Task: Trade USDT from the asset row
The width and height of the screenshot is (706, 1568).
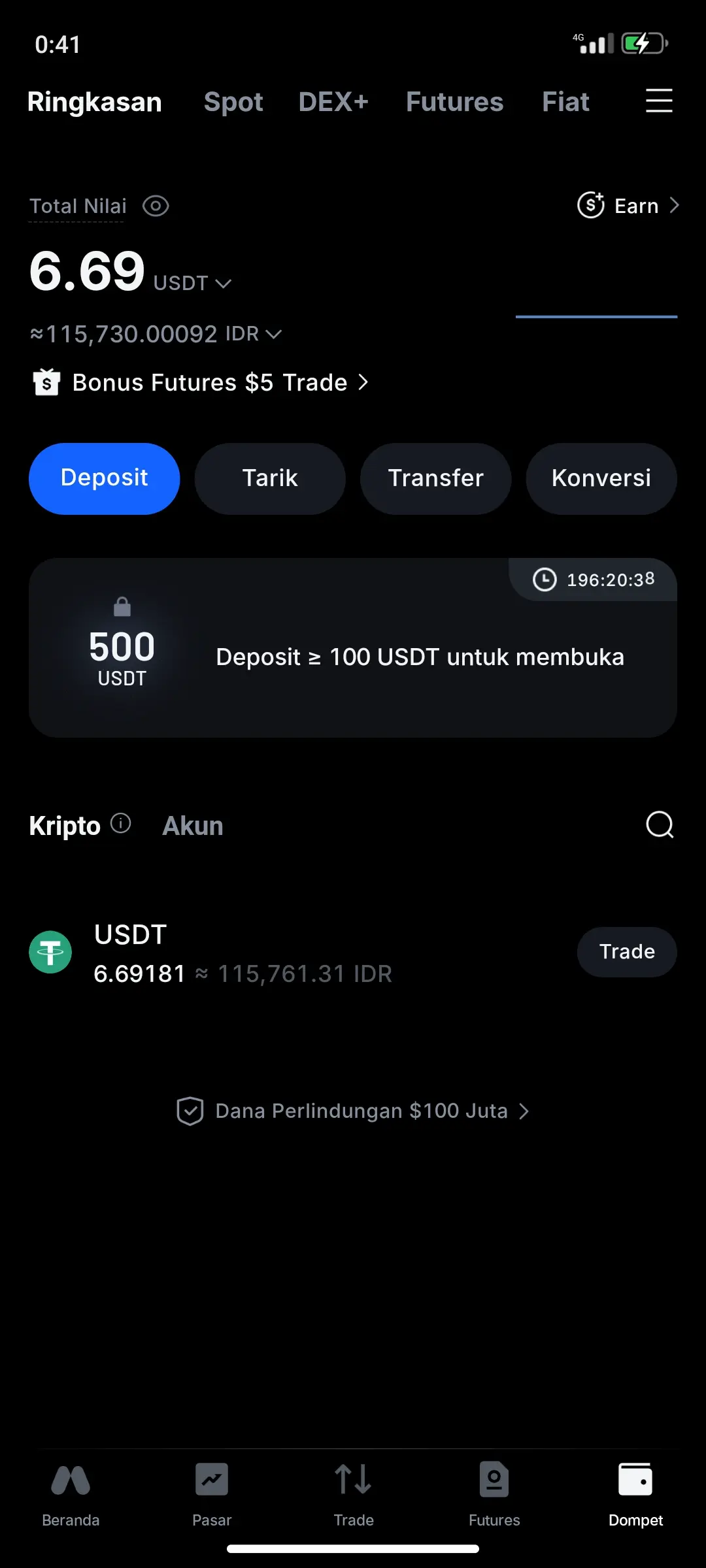Action: coord(626,952)
